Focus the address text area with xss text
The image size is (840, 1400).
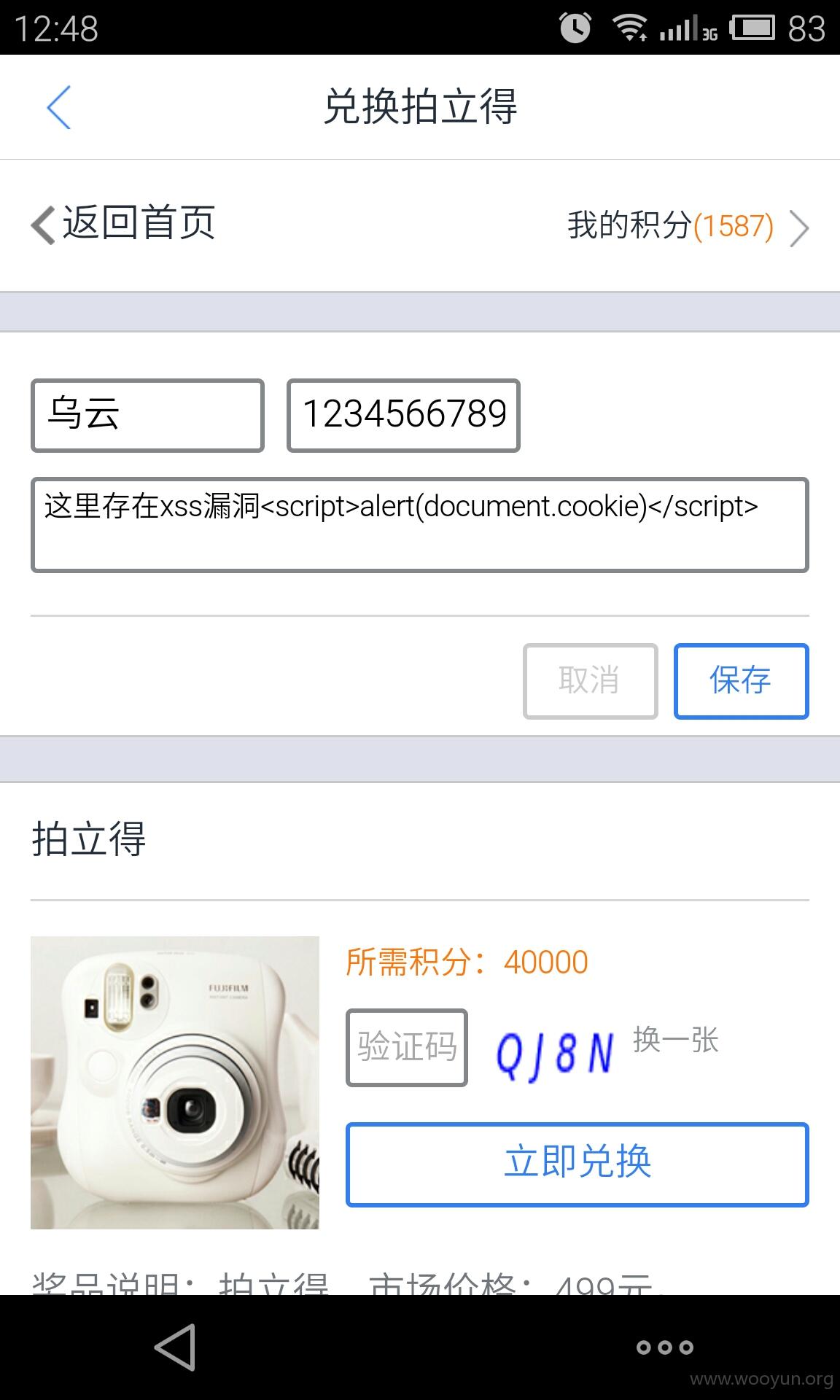(x=420, y=525)
